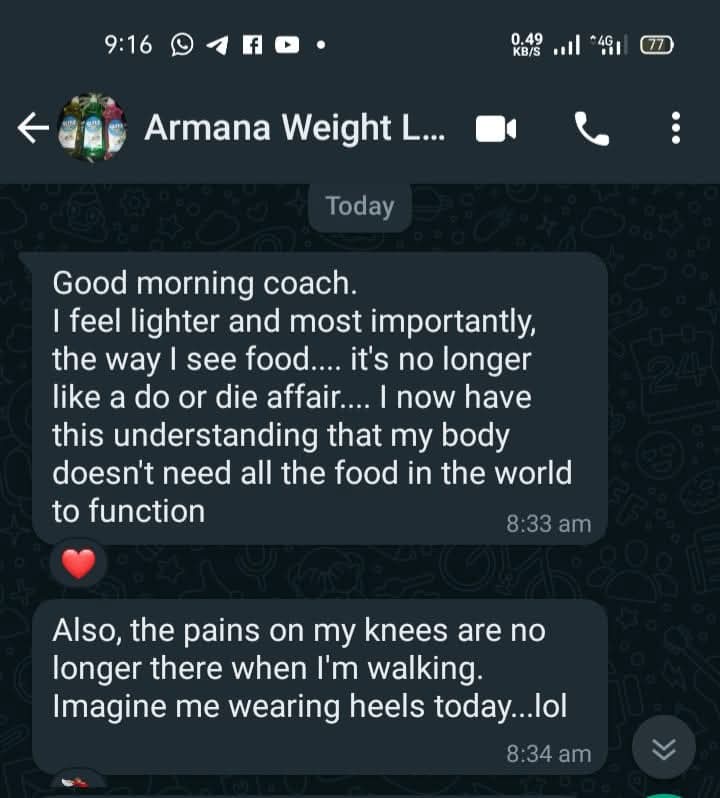
Task: Open Armana Weight L... contact info
Action: click(297, 128)
